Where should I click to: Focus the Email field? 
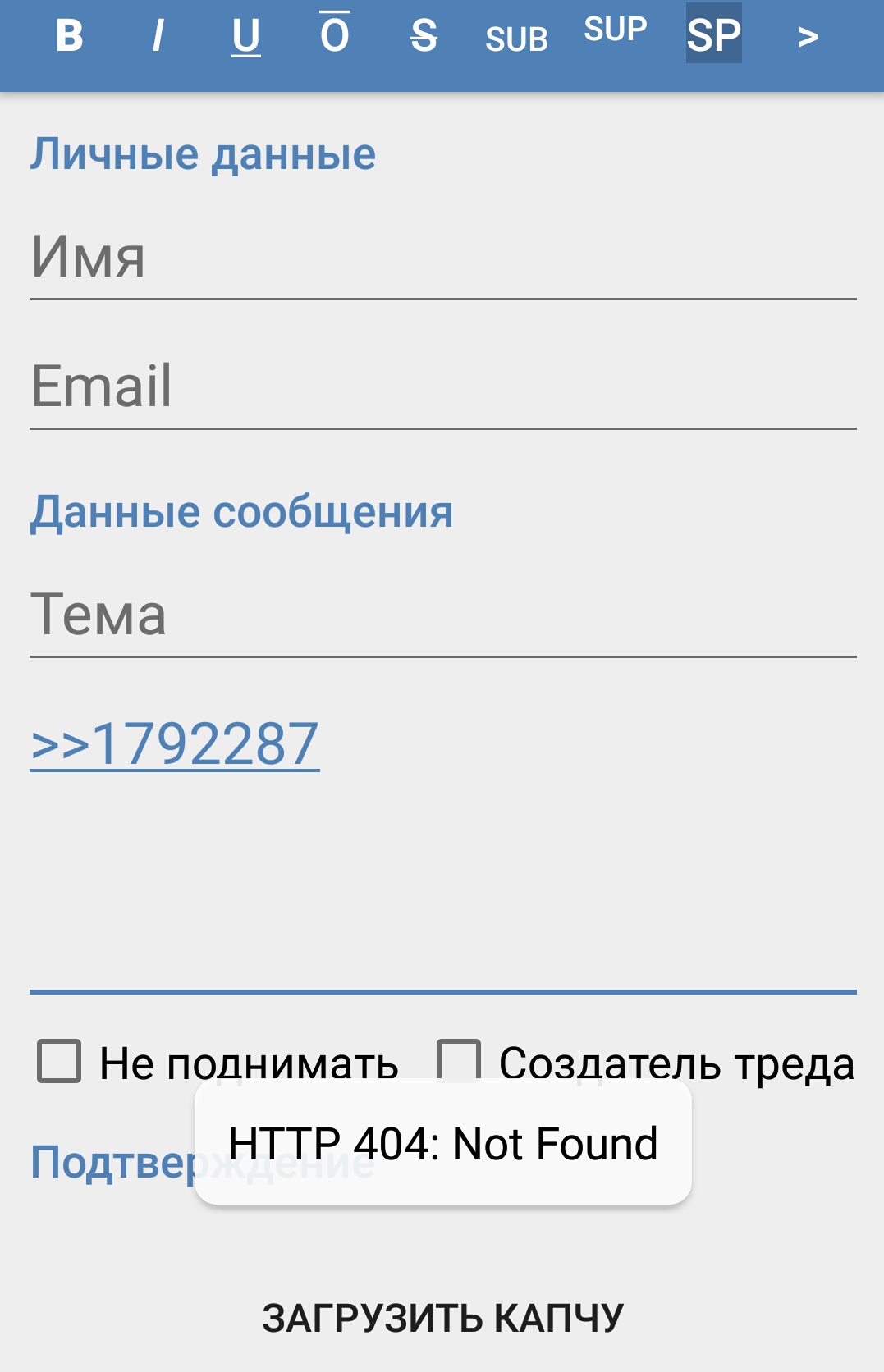442,386
